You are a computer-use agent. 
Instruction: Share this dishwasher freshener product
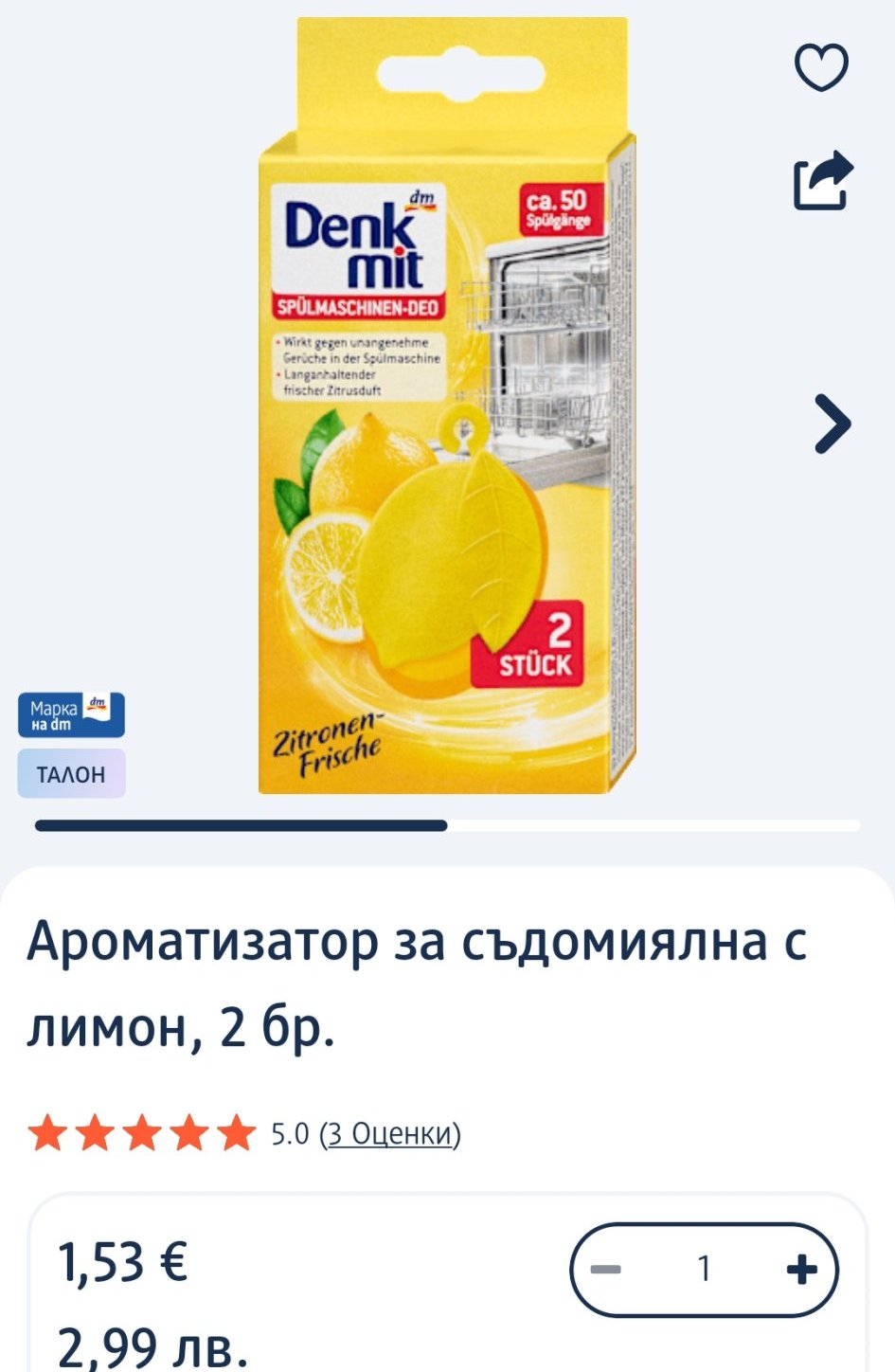(x=822, y=180)
